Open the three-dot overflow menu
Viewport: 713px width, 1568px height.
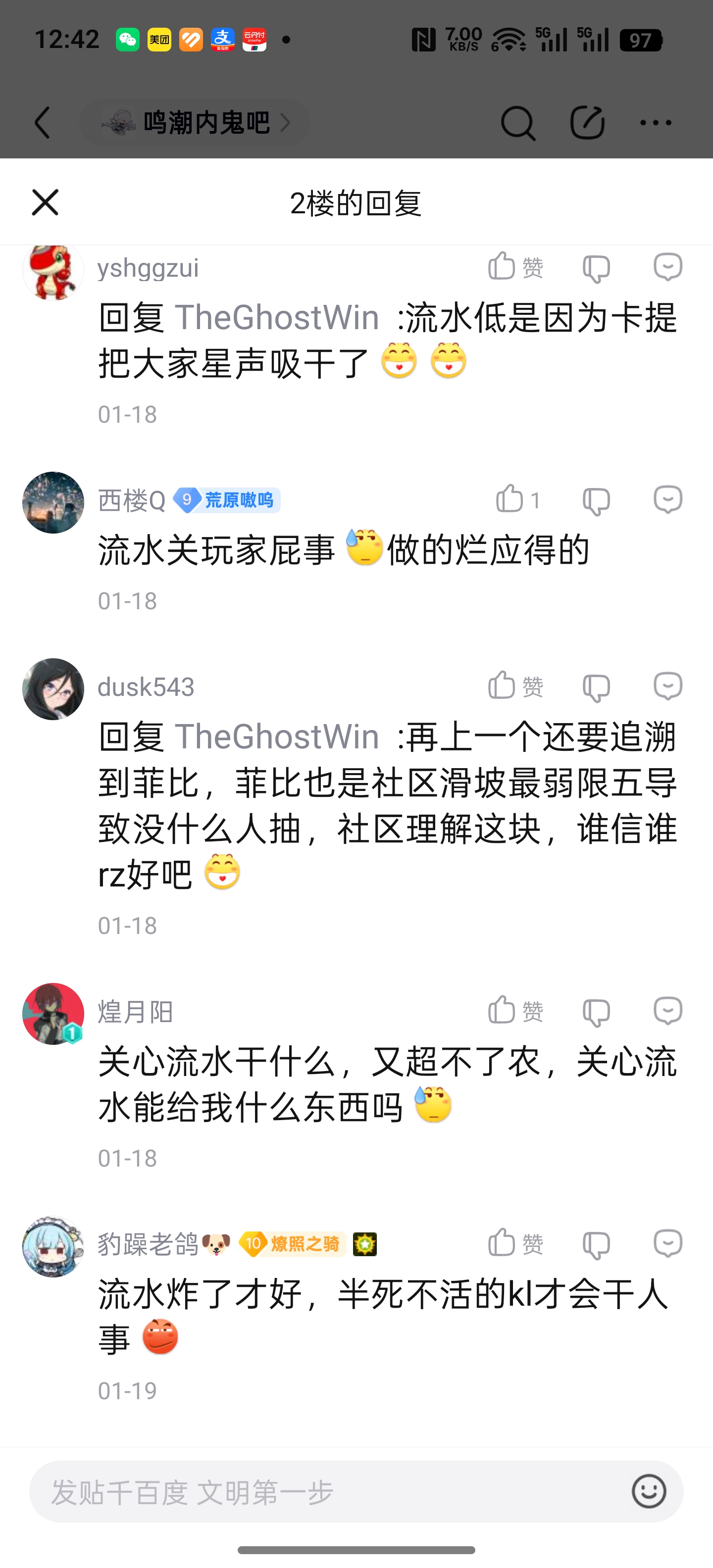(656, 123)
